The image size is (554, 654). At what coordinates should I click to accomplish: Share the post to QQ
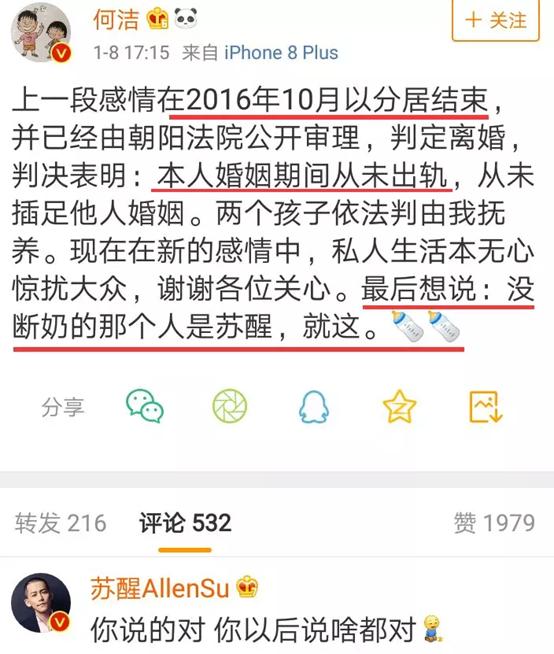point(314,407)
